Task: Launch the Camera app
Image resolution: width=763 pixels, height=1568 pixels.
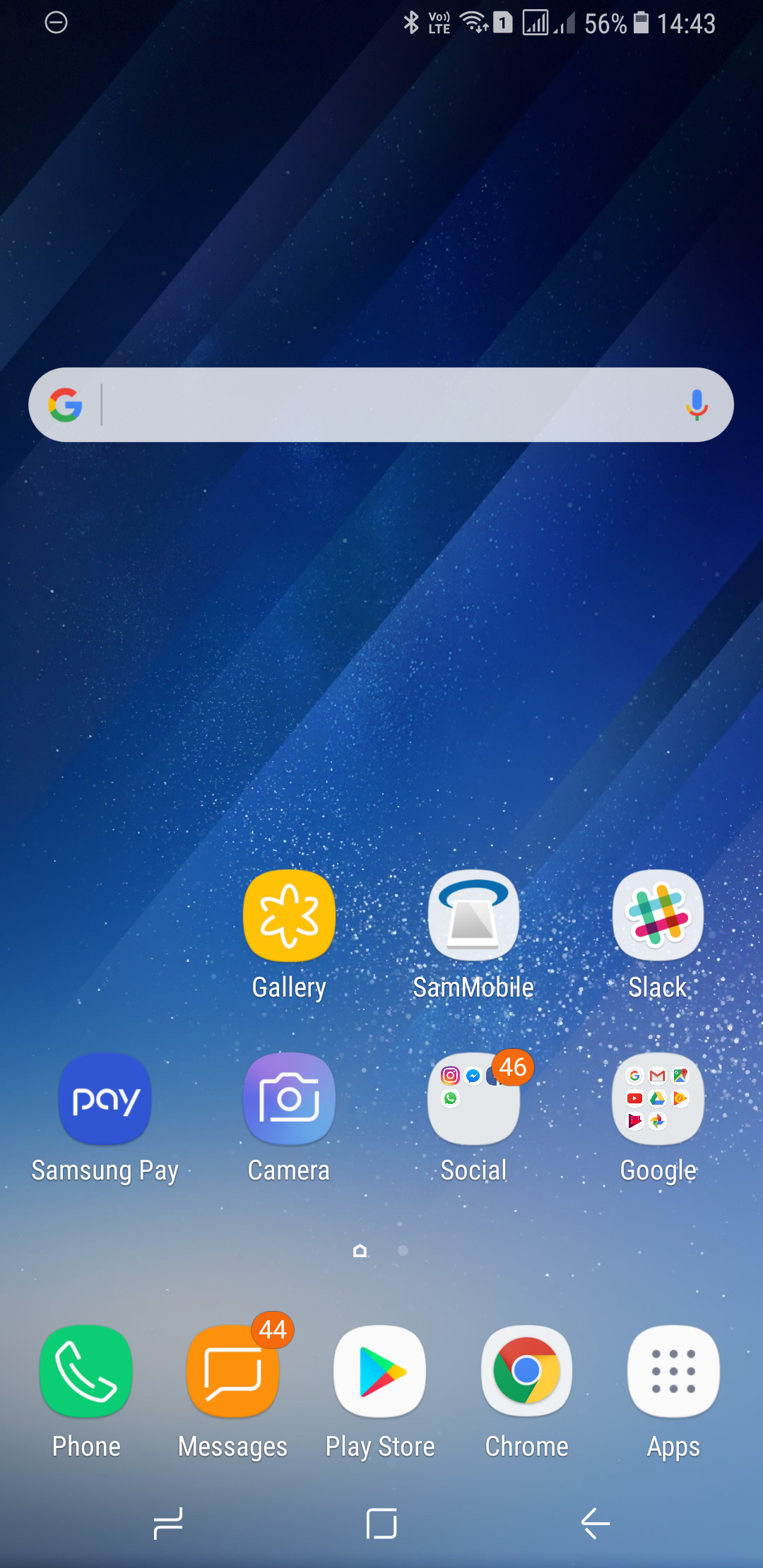Action: pos(289,1099)
